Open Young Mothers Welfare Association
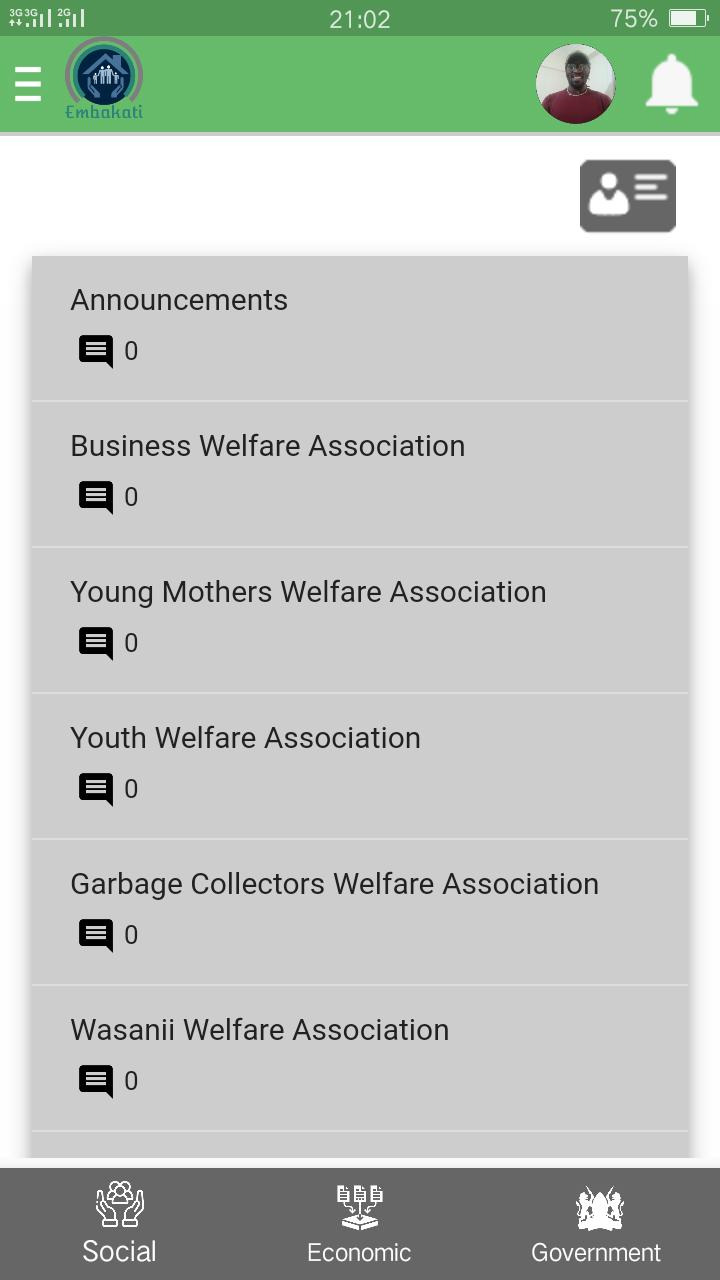Viewport: 720px width, 1280px height. [x=360, y=621]
